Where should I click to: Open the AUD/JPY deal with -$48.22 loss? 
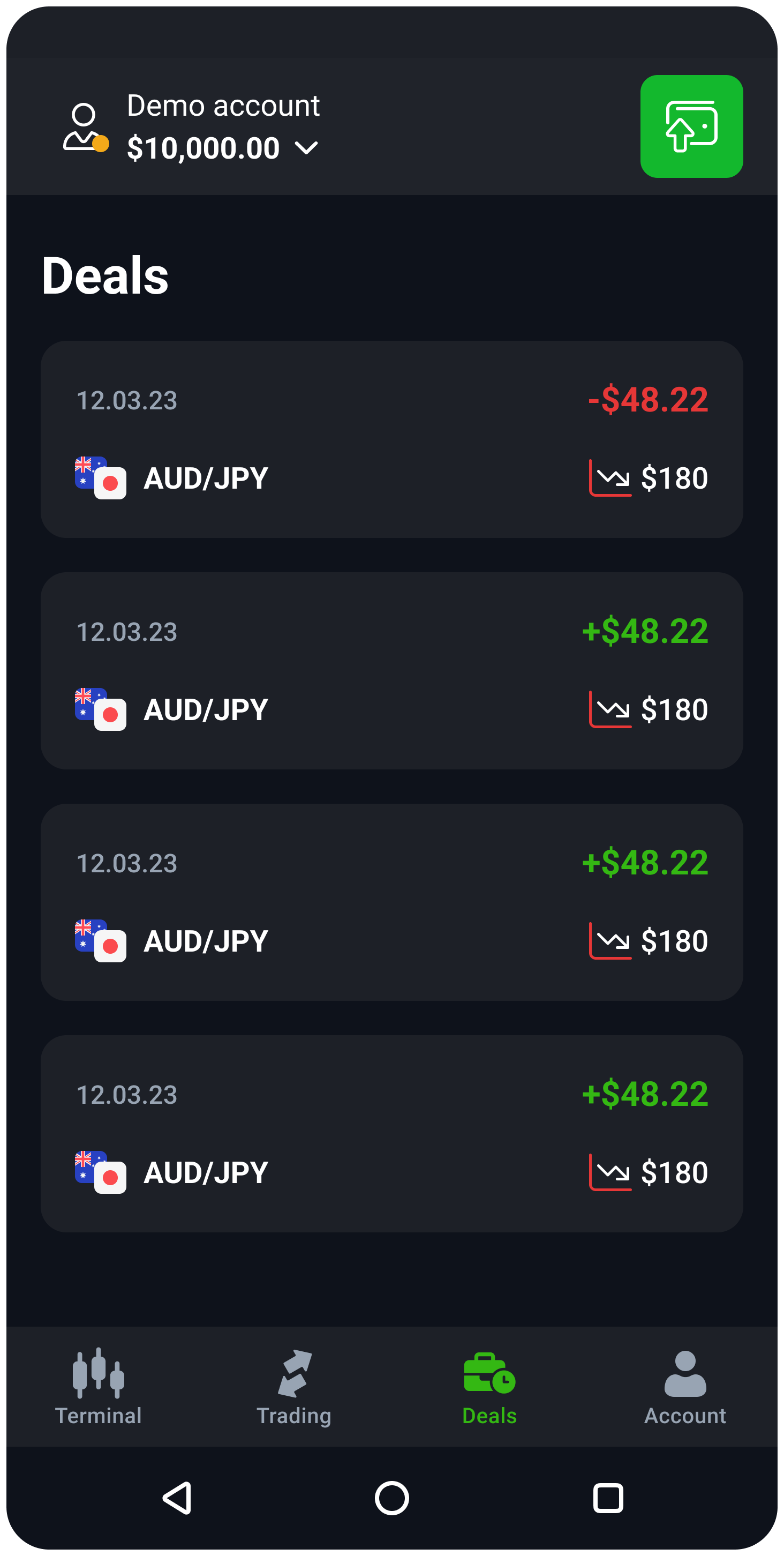(x=391, y=439)
